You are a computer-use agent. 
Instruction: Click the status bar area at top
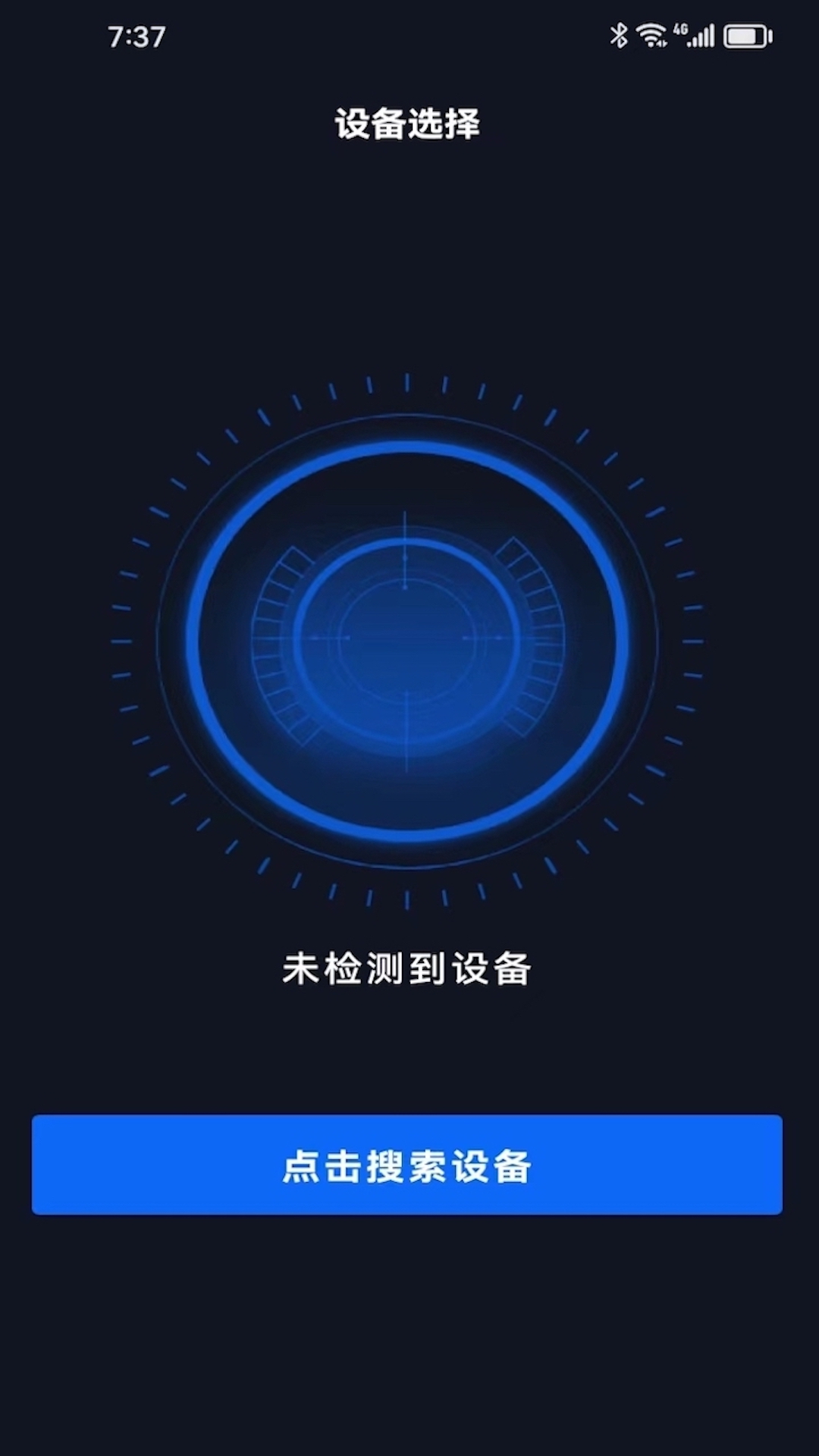tap(409, 34)
